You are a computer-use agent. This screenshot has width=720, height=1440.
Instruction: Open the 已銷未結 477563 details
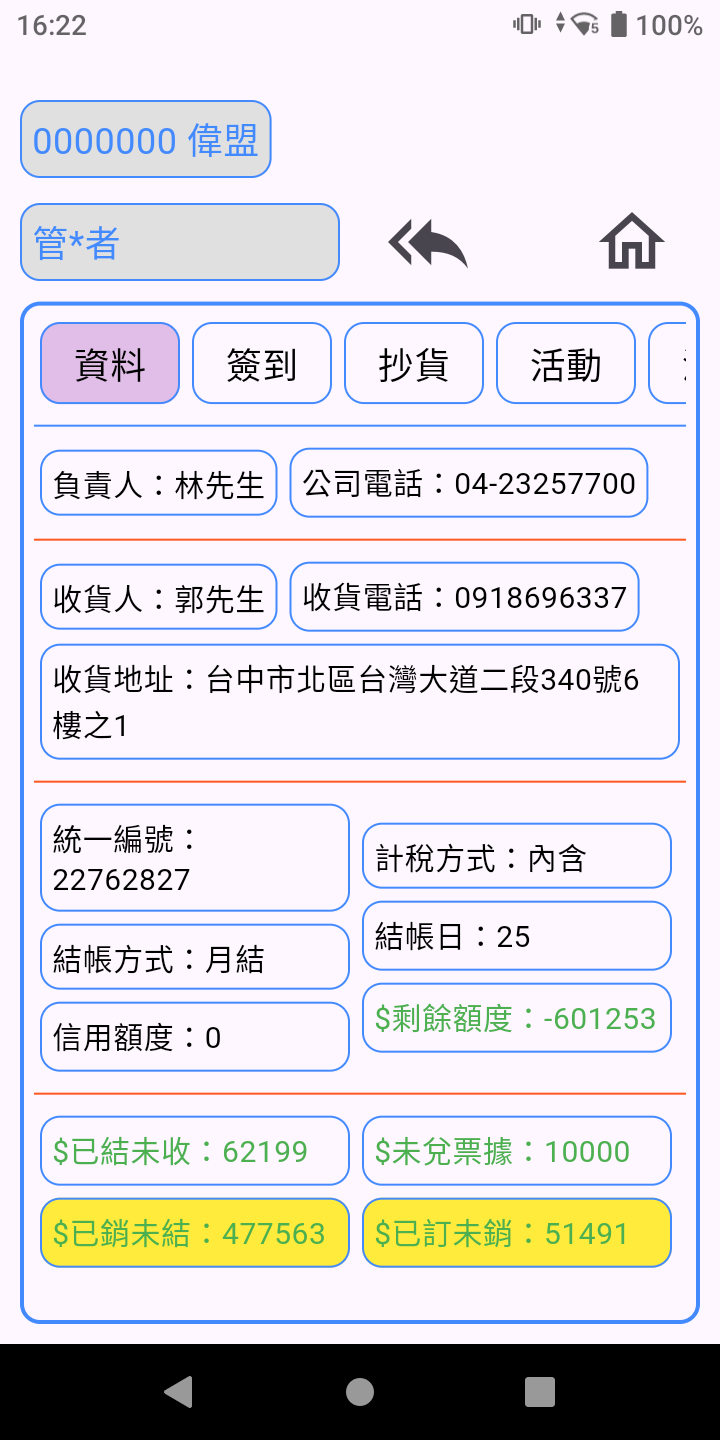click(x=195, y=1233)
